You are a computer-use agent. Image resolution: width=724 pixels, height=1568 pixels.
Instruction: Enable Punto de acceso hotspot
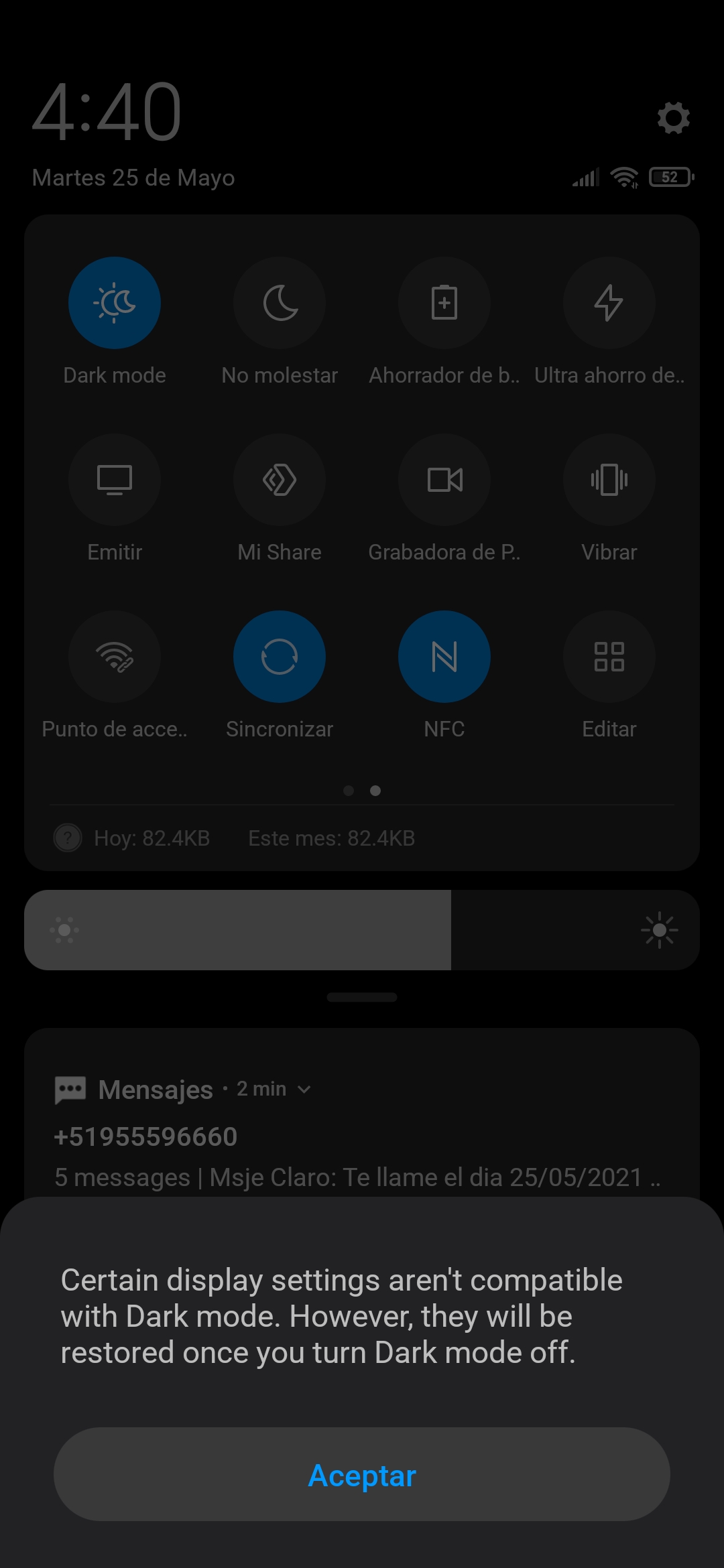[115, 657]
